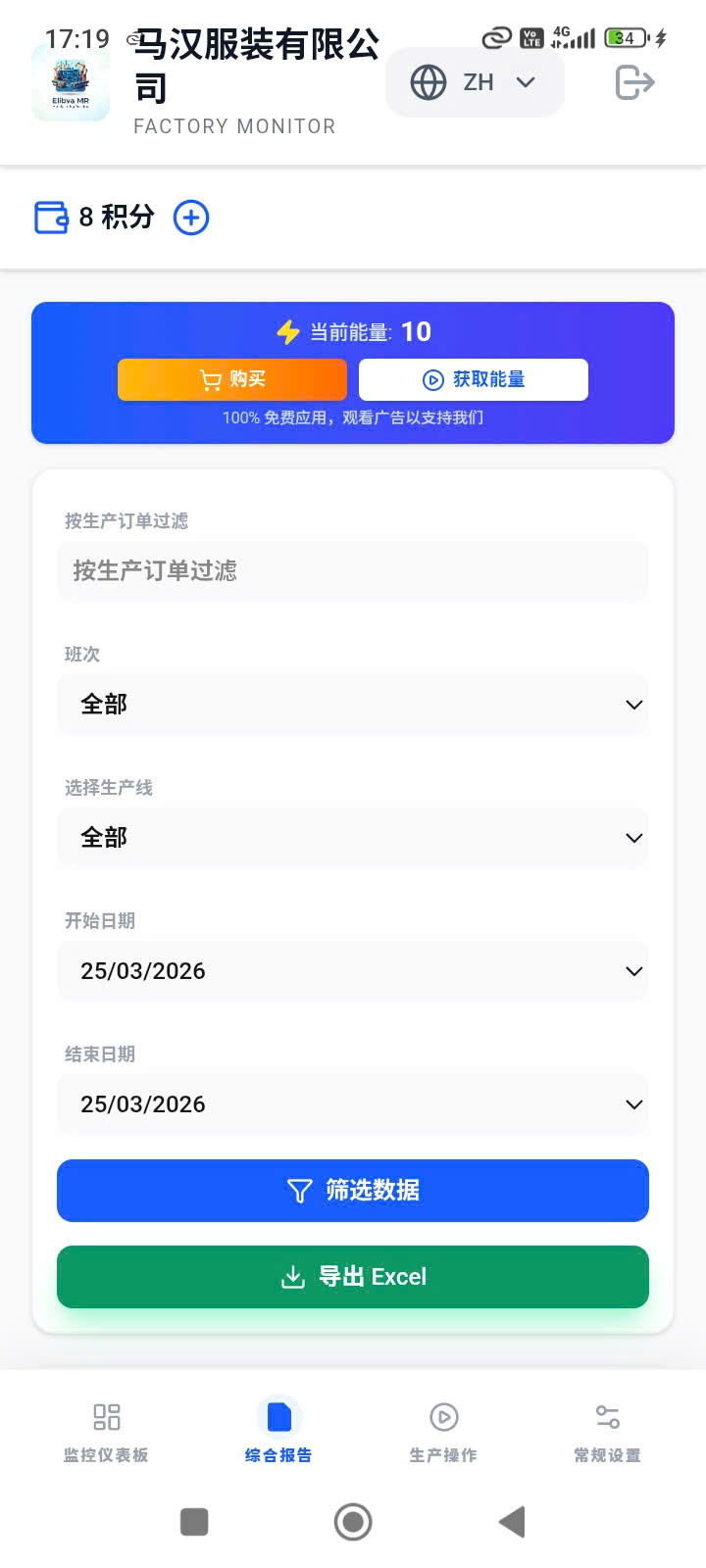Image resolution: width=706 pixels, height=1568 pixels.
Task: Select the 综合报告 report icon
Action: (x=278, y=1416)
